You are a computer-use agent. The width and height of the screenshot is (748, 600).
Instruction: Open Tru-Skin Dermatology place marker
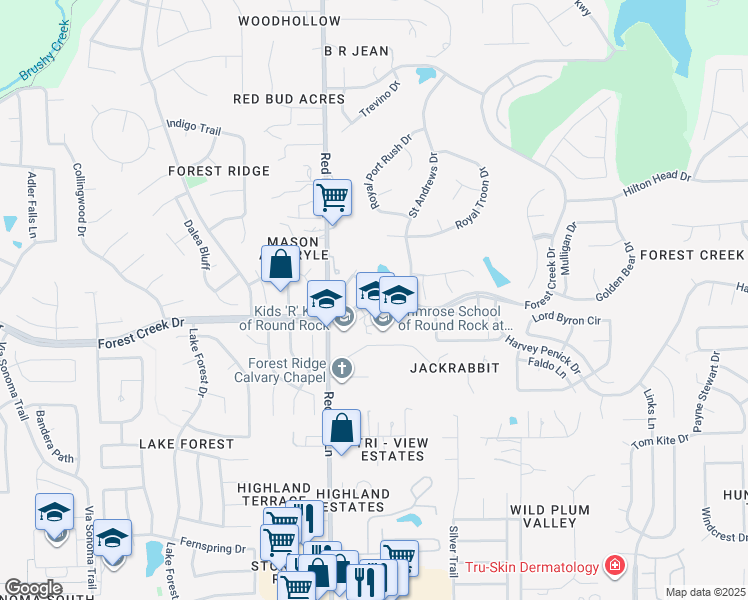614,567
